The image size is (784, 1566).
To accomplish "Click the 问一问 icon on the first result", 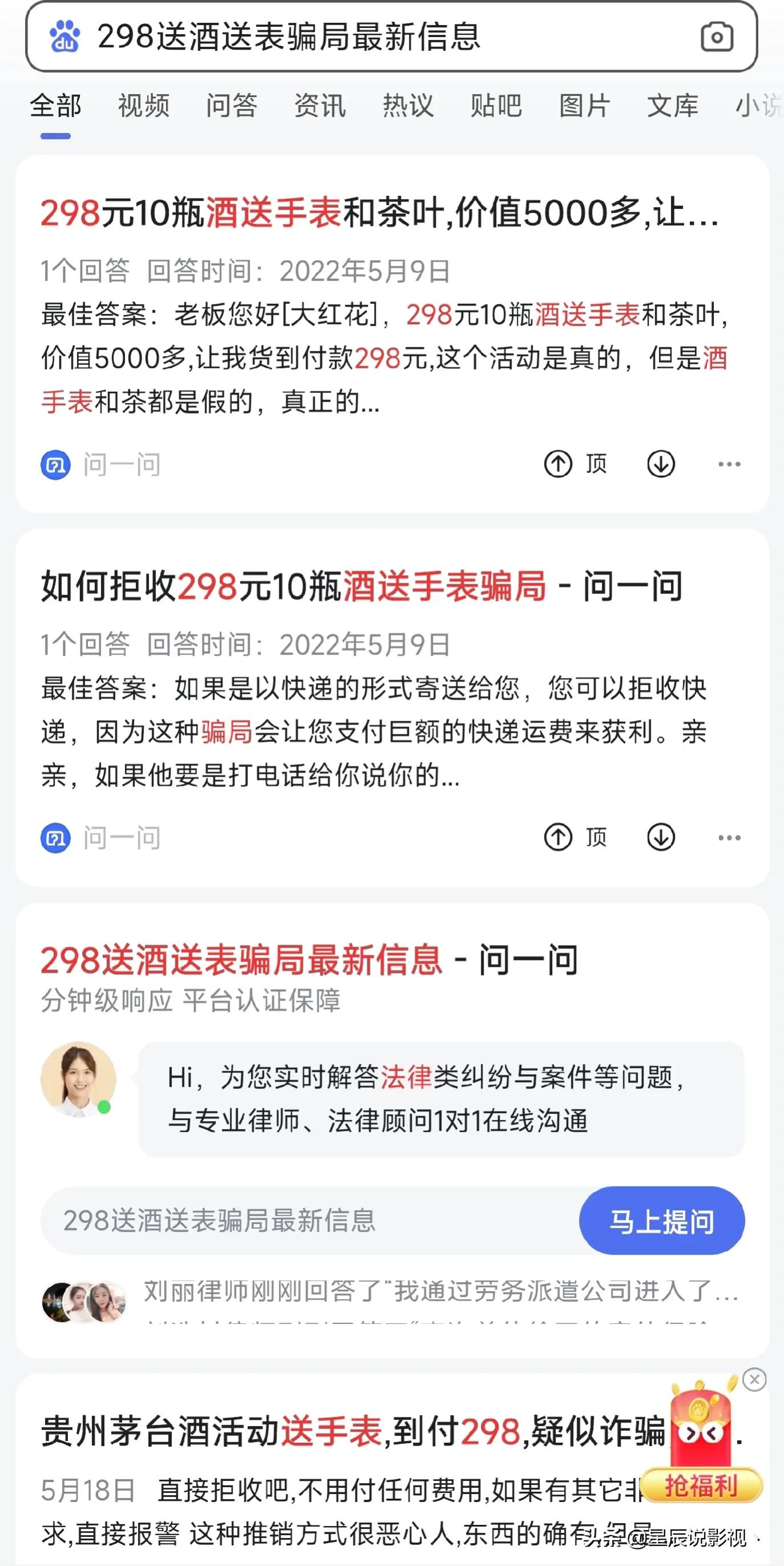I will point(55,464).
